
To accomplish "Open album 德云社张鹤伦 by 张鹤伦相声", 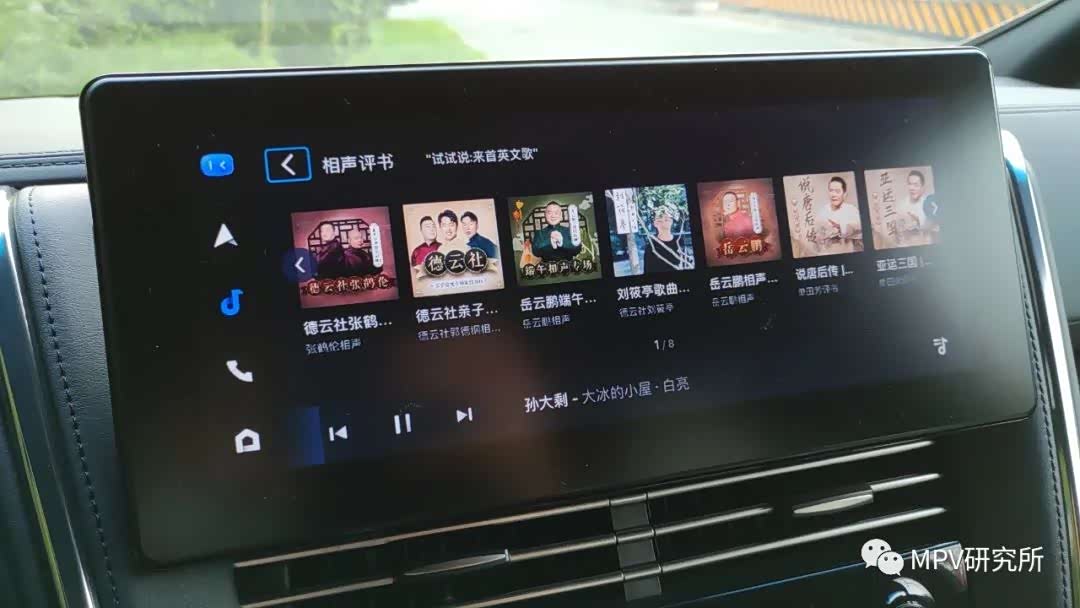I will (x=345, y=257).
